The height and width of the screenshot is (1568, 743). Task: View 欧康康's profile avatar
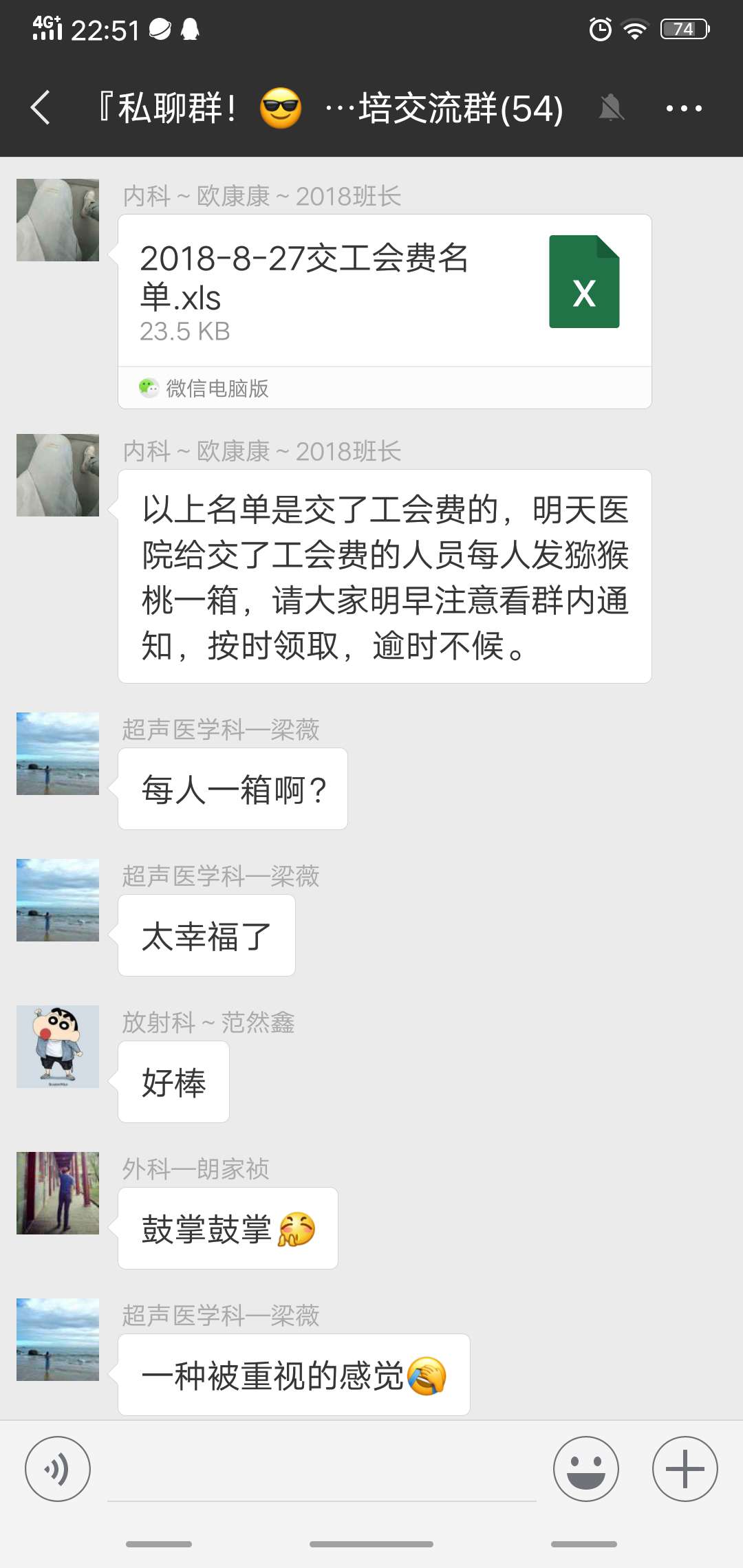tap(57, 219)
